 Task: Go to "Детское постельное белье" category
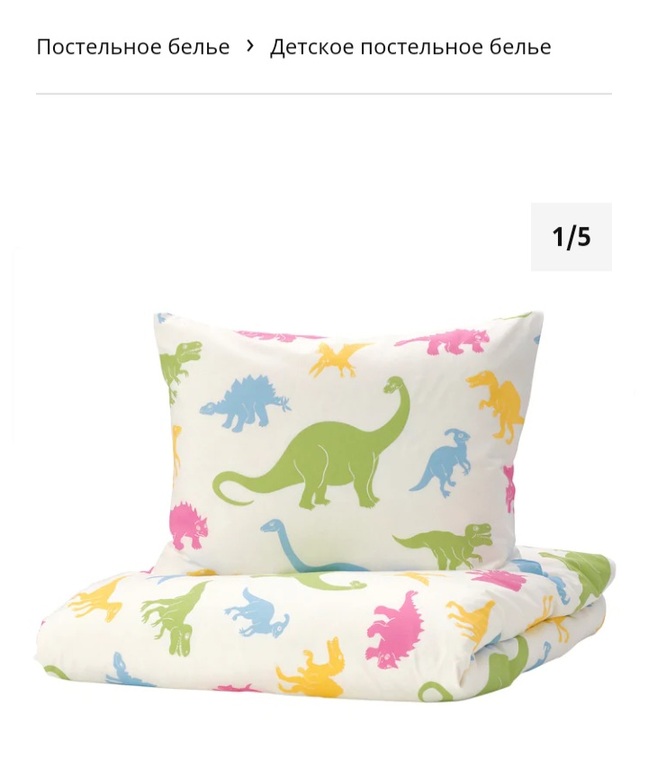(410, 47)
